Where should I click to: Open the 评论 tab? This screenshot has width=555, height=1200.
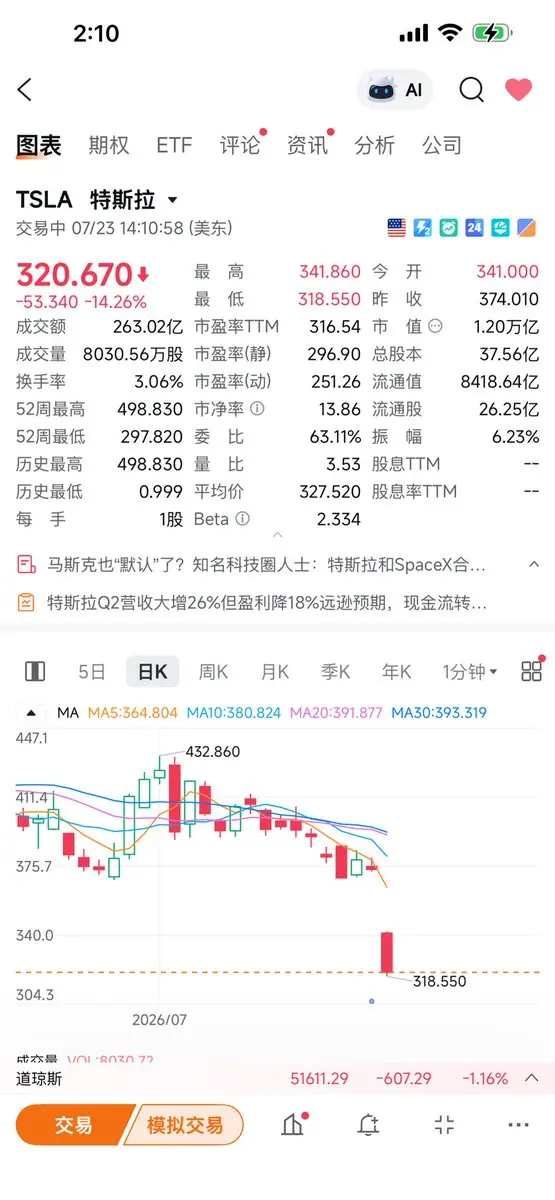(x=240, y=145)
